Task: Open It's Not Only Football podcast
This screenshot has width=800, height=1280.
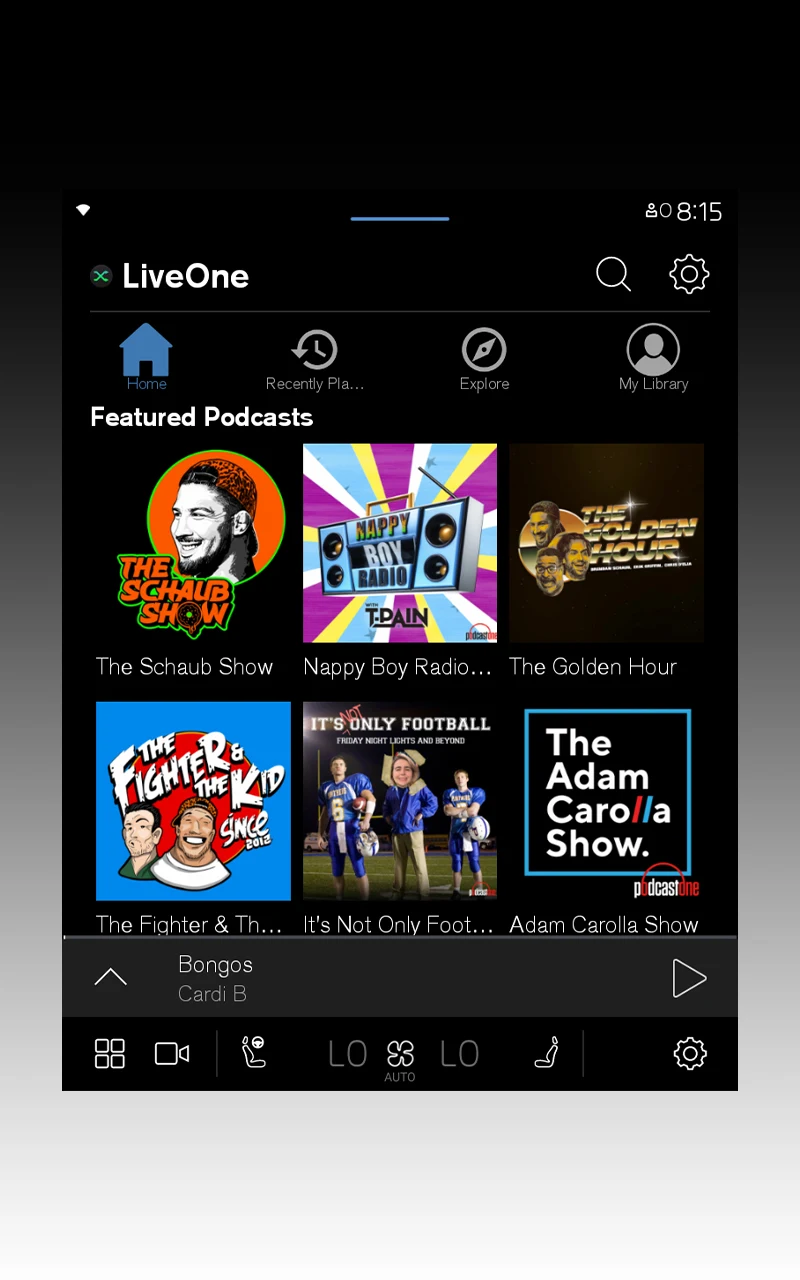Action: coord(400,801)
